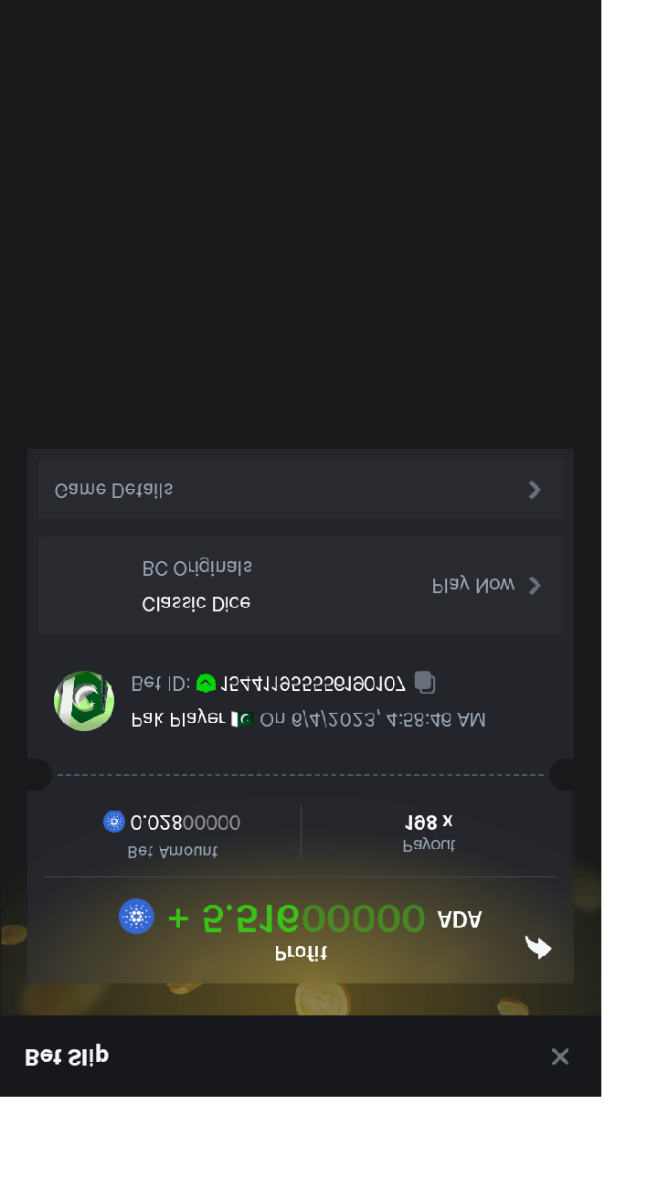The width and height of the screenshot is (658, 1200).
Task: Close the Bet Slip dialog
Action: [560, 1057]
